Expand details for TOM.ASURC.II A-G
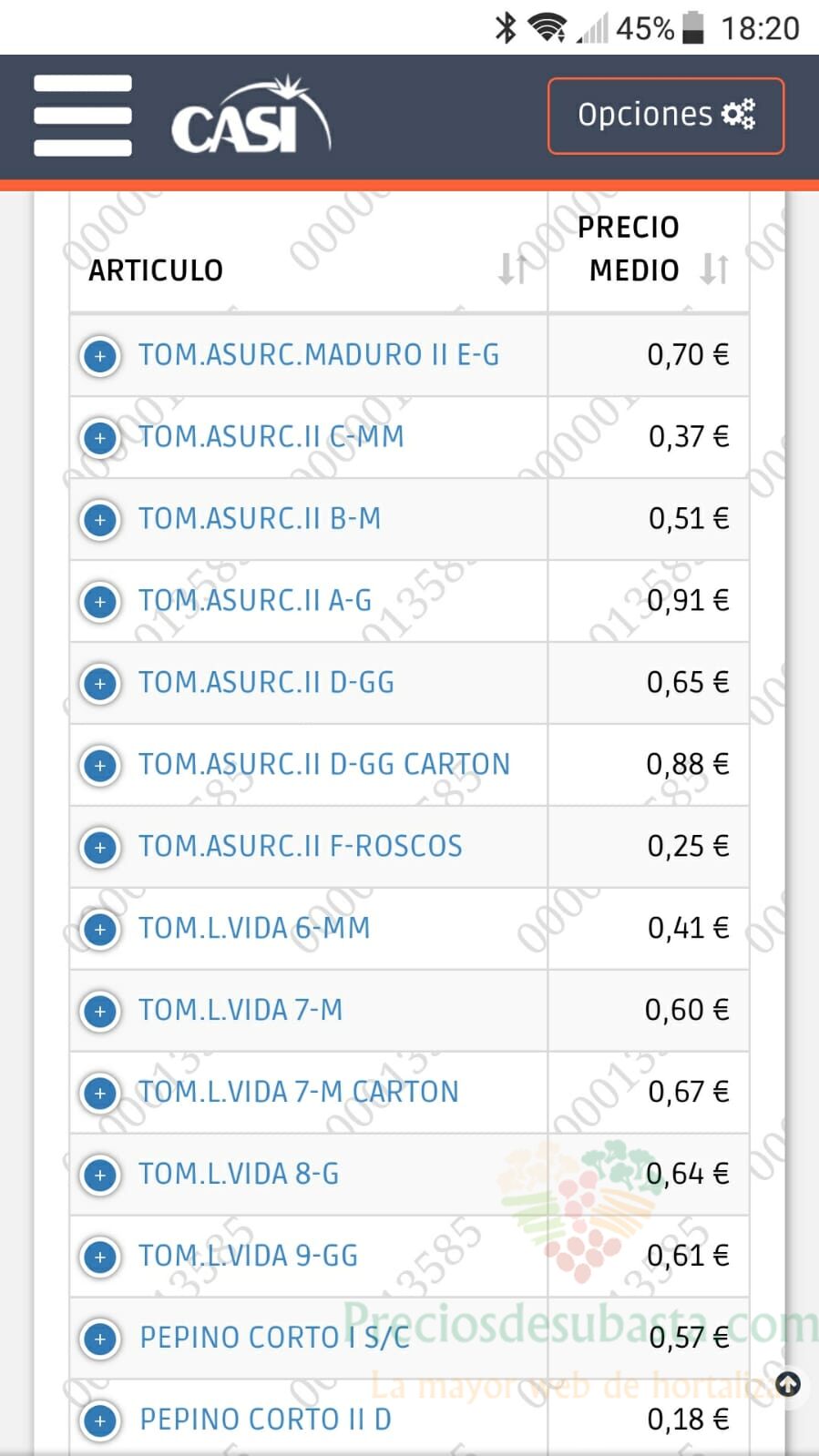The height and width of the screenshot is (1456, 819). (100, 601)
